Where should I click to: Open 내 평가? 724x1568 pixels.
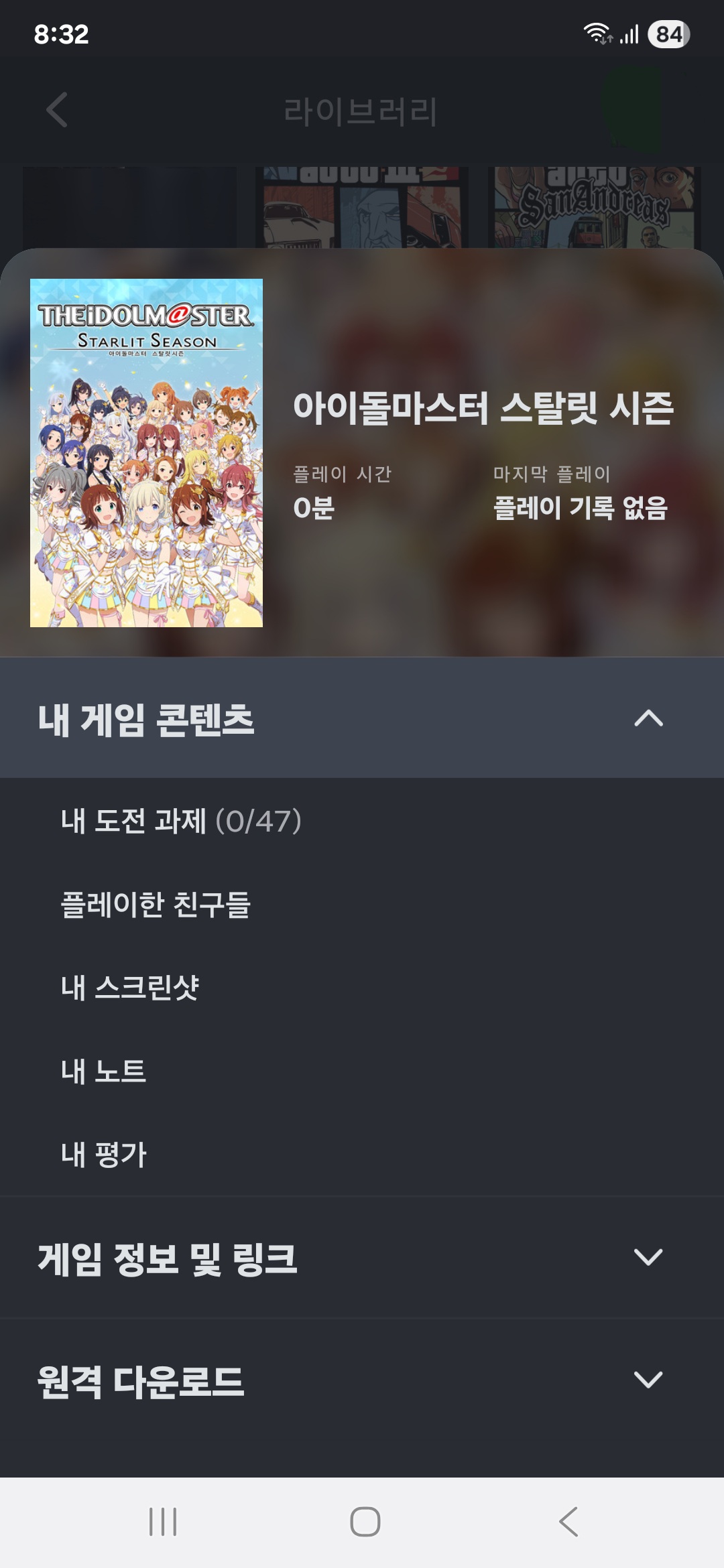[104, 1154]
